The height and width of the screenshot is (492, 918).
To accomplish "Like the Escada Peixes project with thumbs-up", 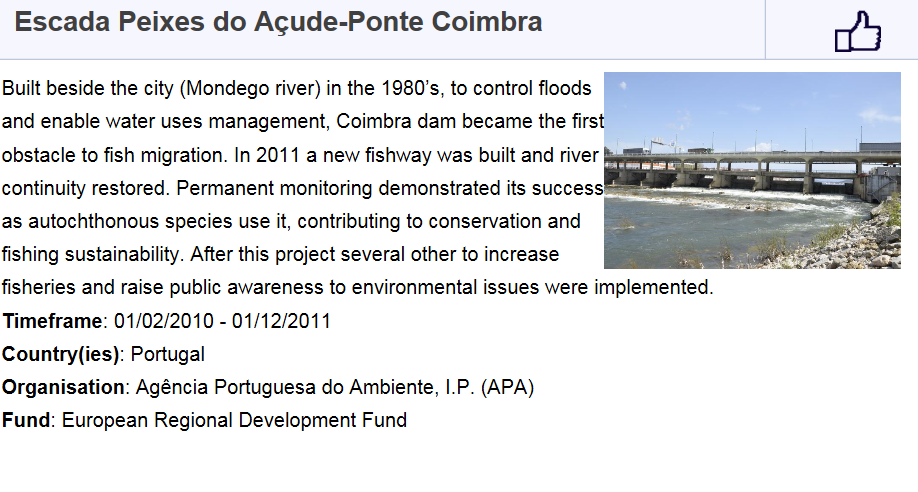I will tap(857, 31).
